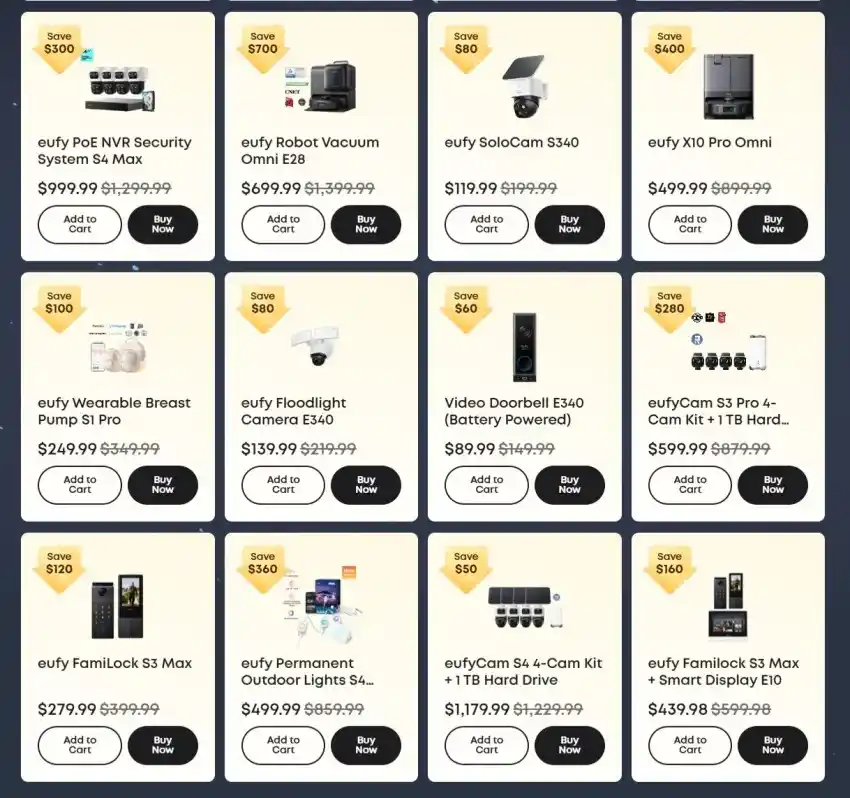This screenshot has height=798, width=850.
Task: Add Video Doorbell E340 to cart
Action: click(x=486, y=485)
